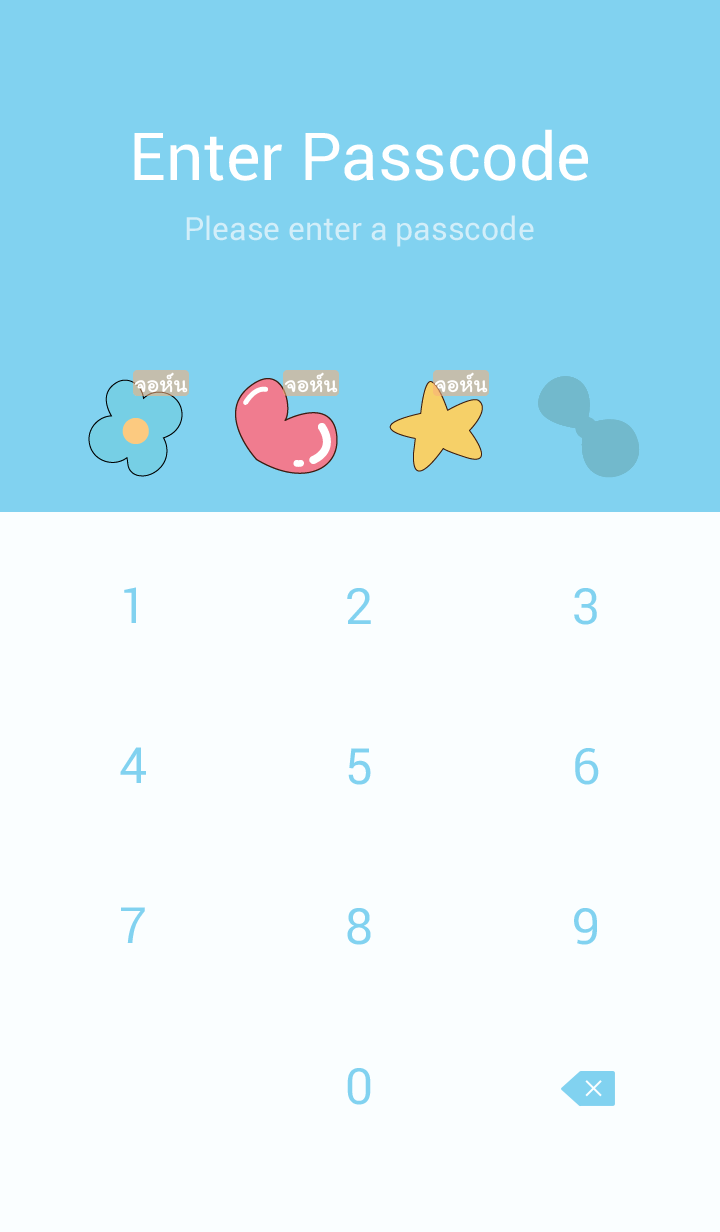
Task: Enter digit 0 on the keypad
Action: [359, 1087]
